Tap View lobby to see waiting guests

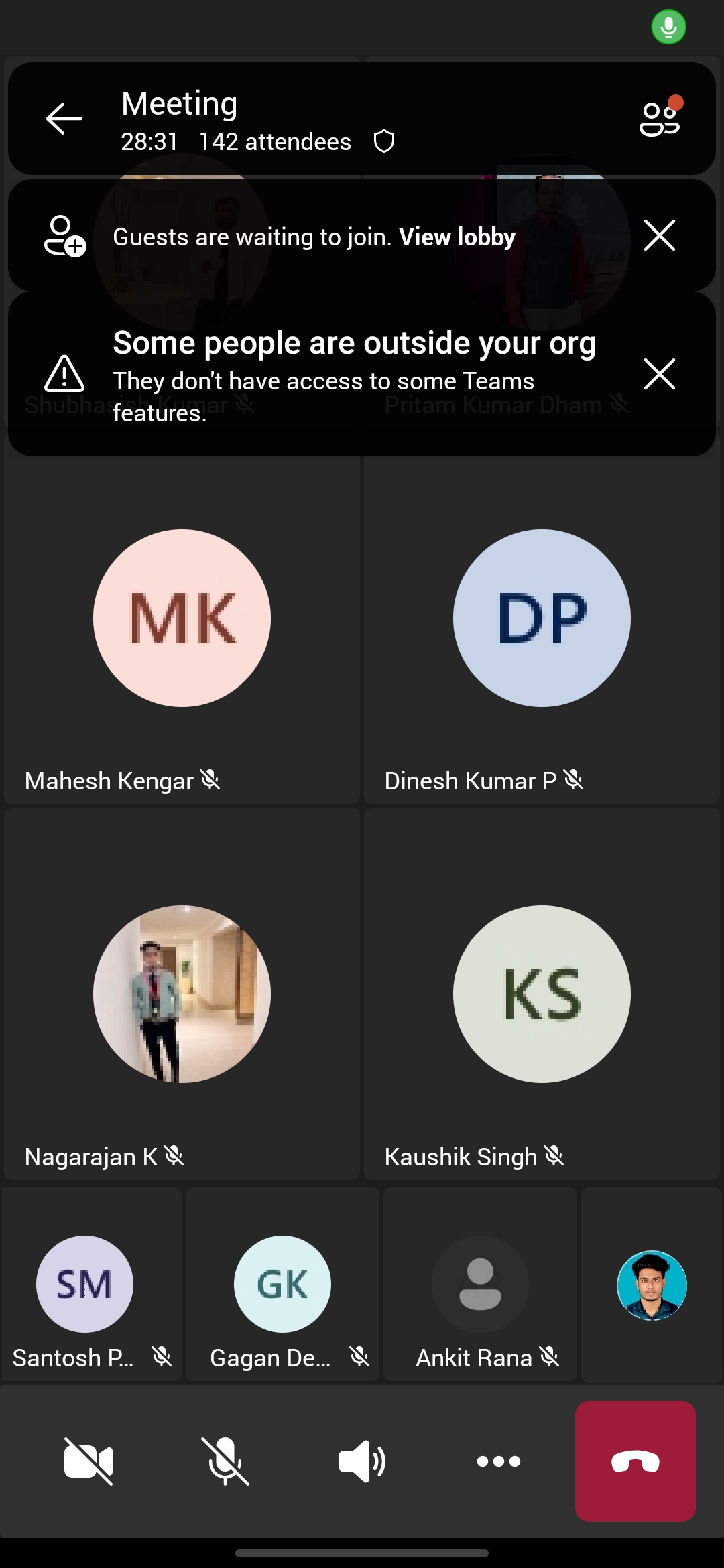tap(457, 237)
